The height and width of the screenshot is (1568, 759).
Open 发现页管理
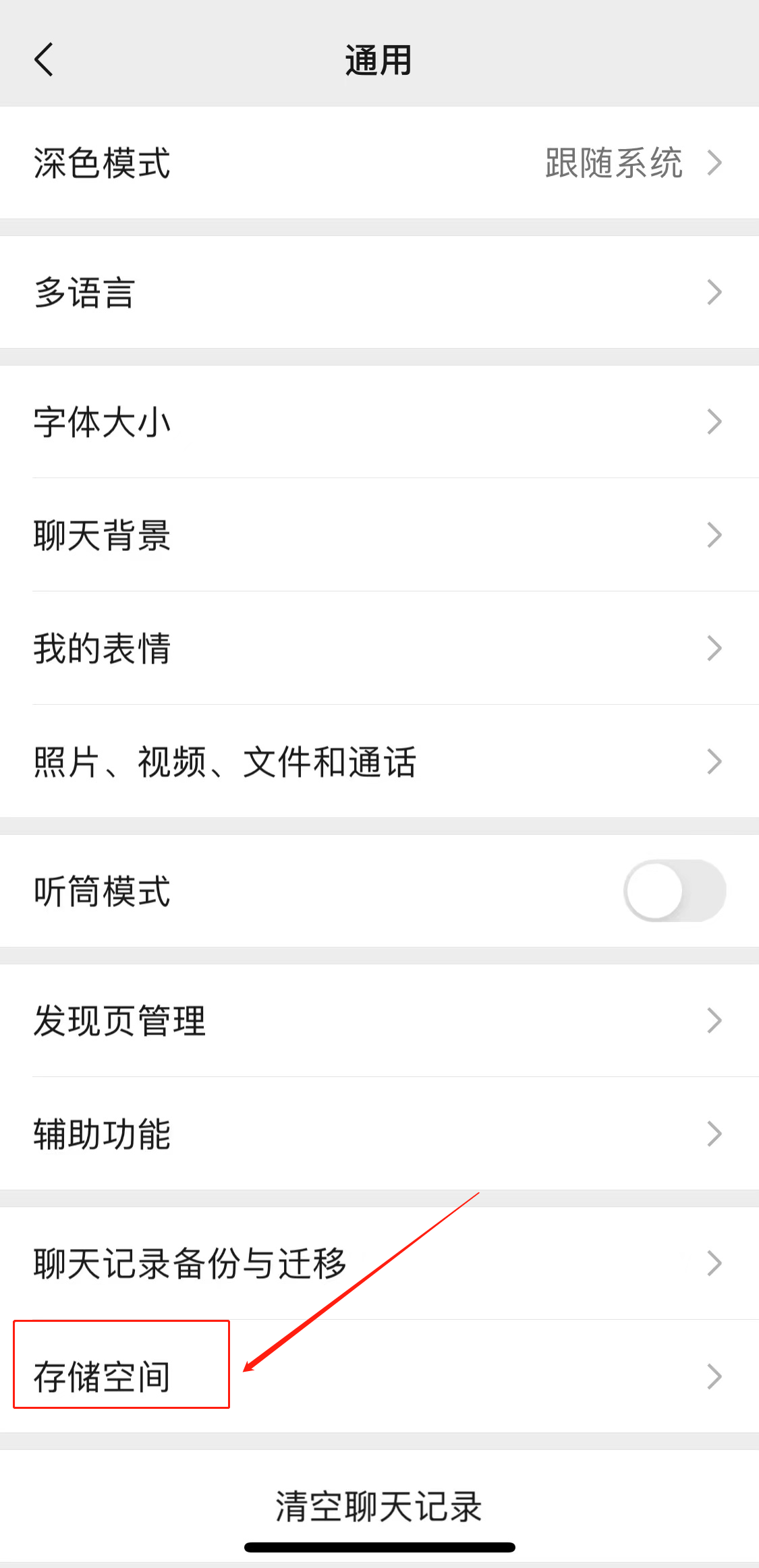[x=378, y=1020]
